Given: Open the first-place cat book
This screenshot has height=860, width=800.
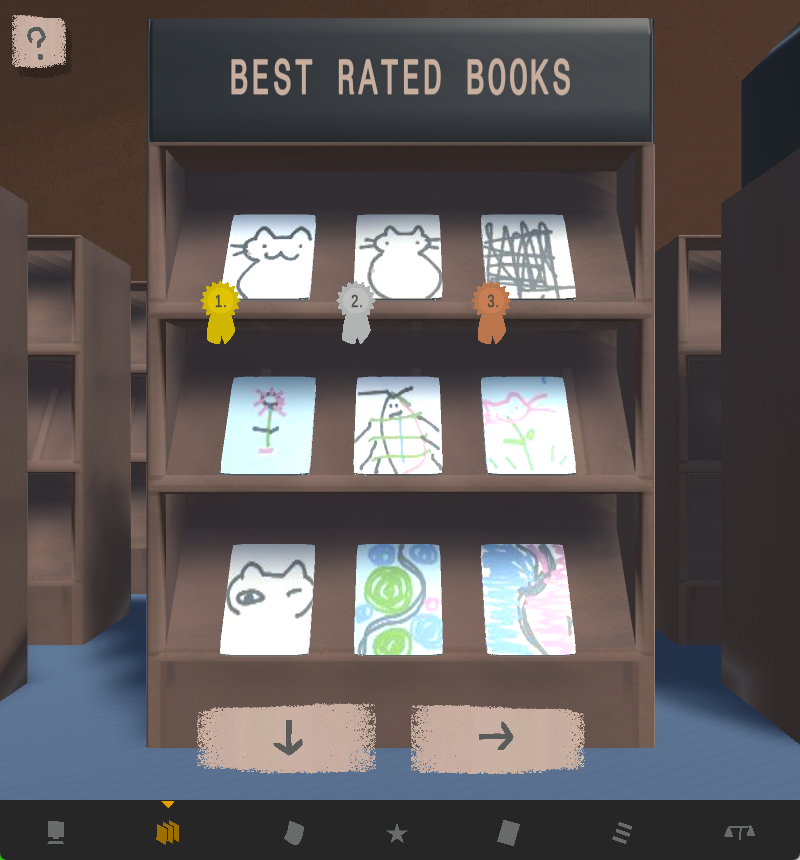Looking at the screenshot, I should pyautogui.click(x=268, y=257).
